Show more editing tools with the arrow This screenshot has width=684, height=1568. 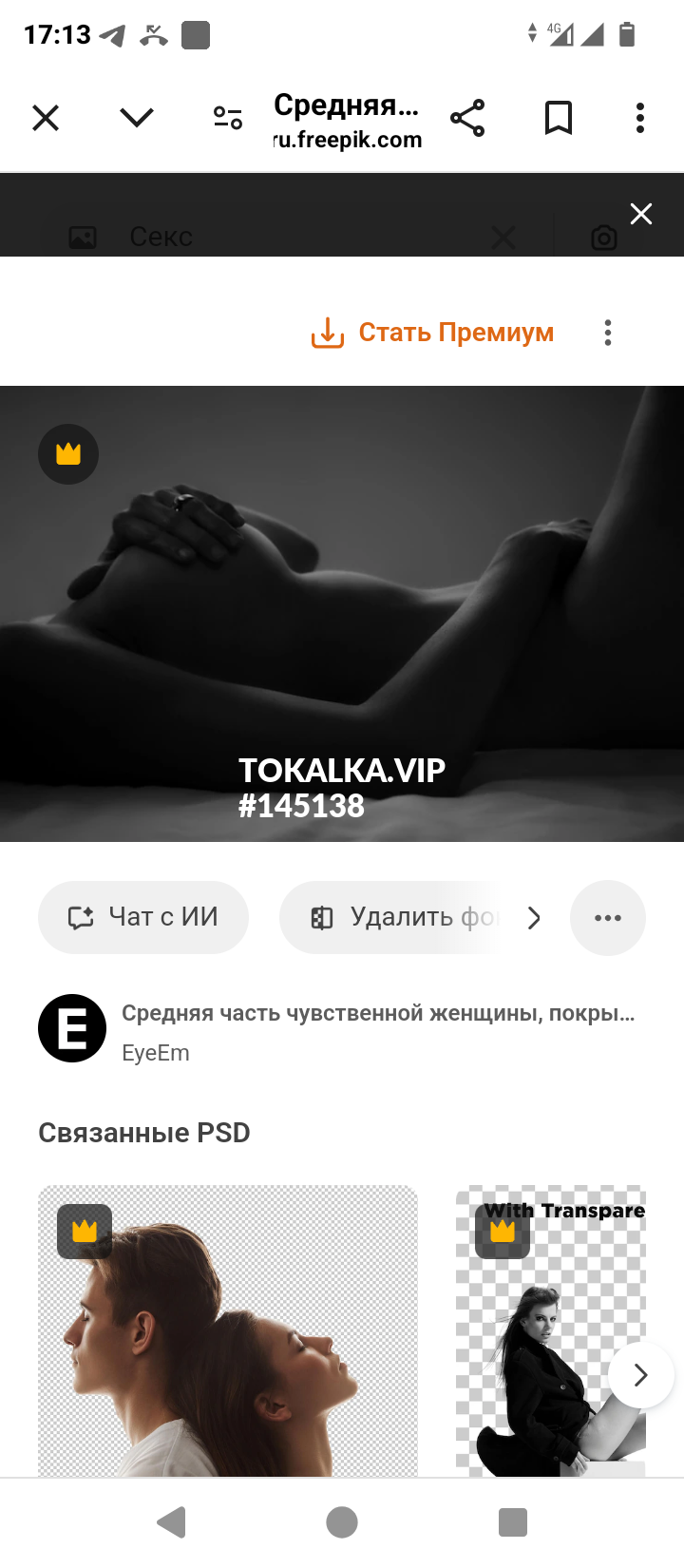click(x=534, y=917)
